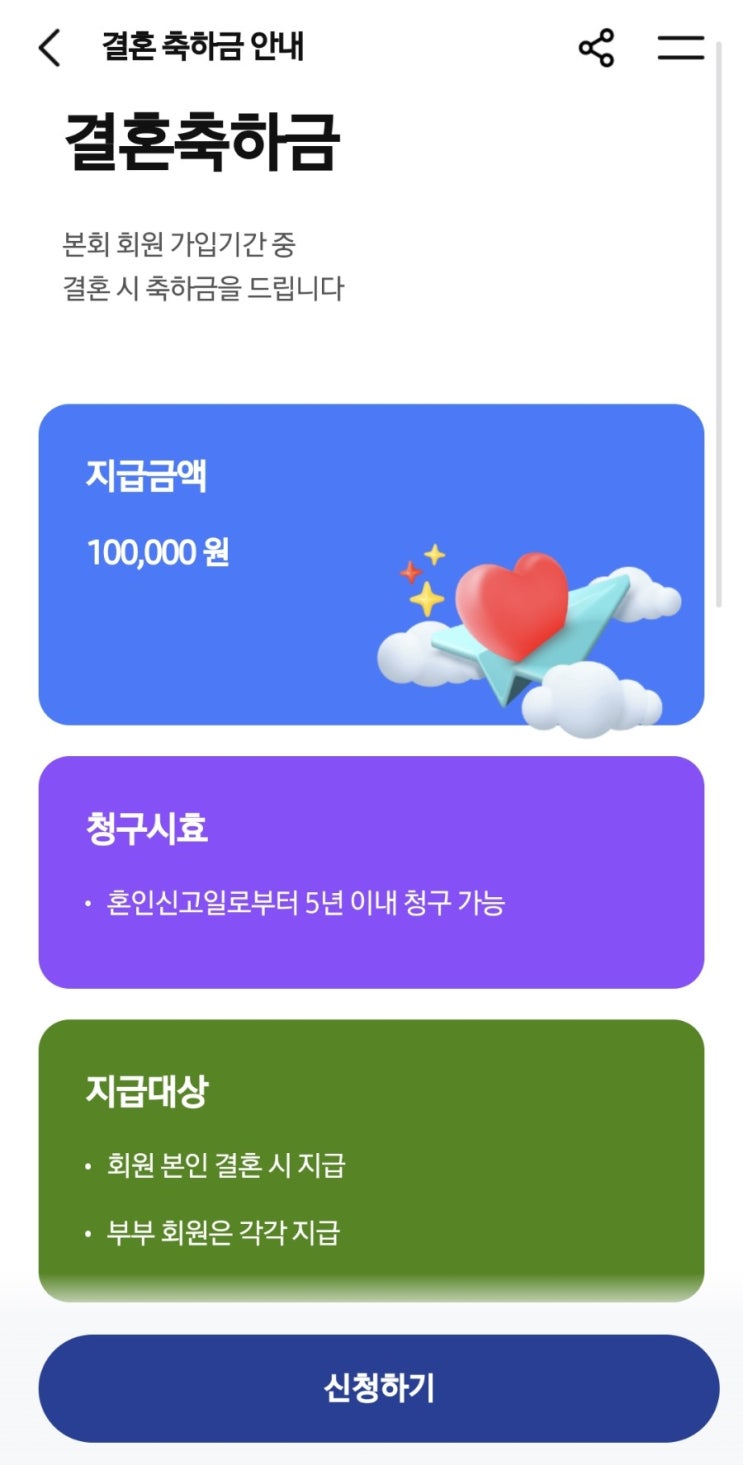Go back from 결혼 축하금 안내 page
The height and width of the screenshot is (1465, 743).
50,48
